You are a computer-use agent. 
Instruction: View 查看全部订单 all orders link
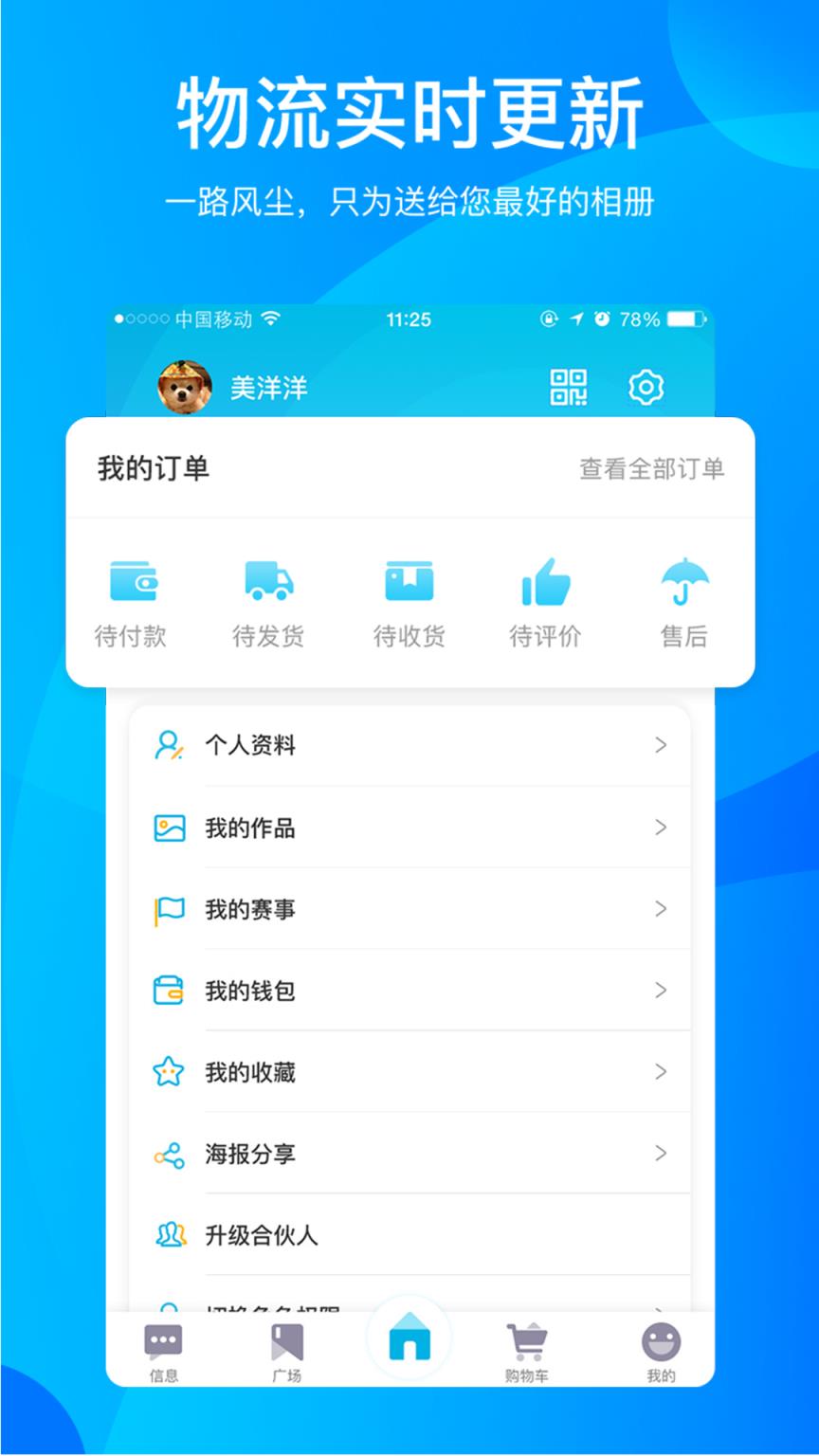click(650, 467)
